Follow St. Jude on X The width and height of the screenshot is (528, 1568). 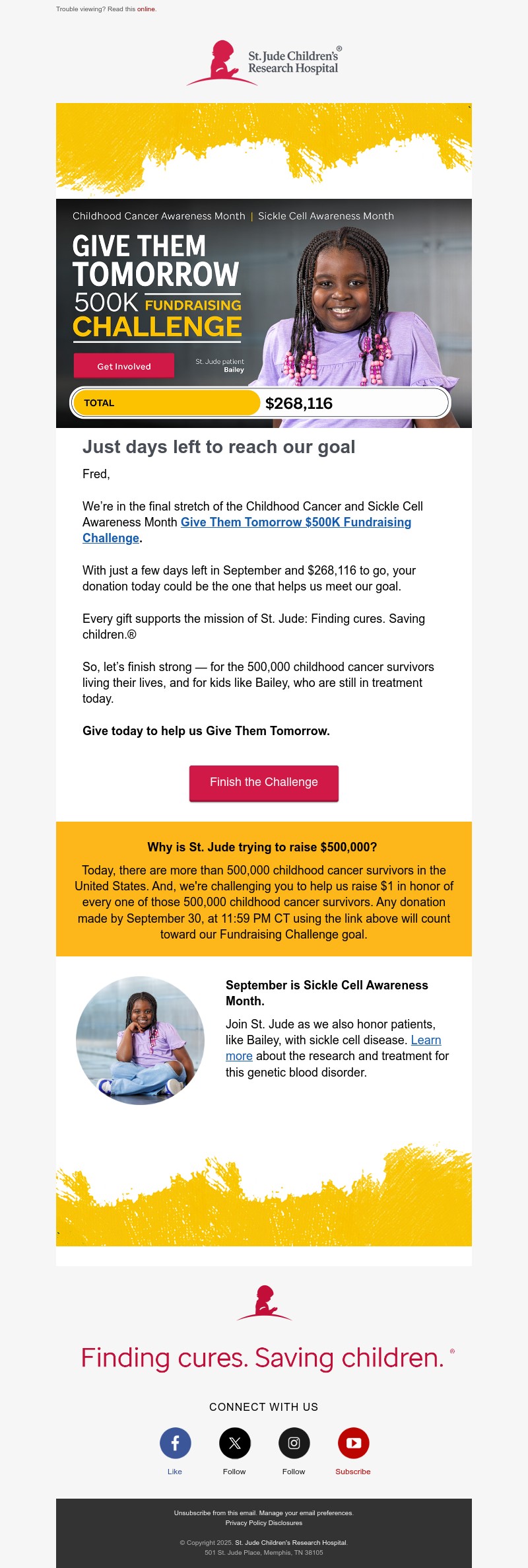coord(234,1443)
